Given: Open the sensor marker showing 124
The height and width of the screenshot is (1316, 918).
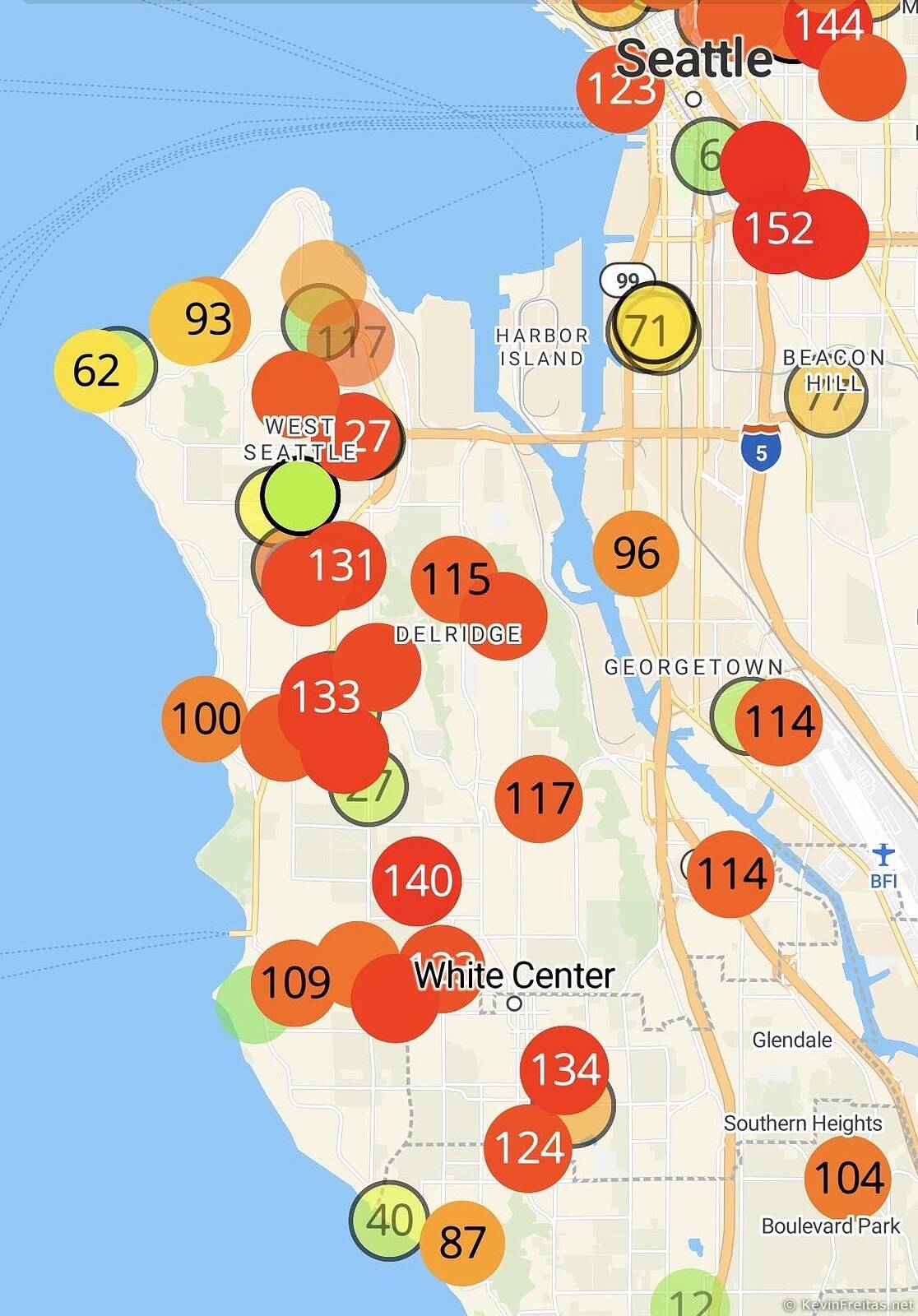Looking at the screenshot, I should point(528,1148).
